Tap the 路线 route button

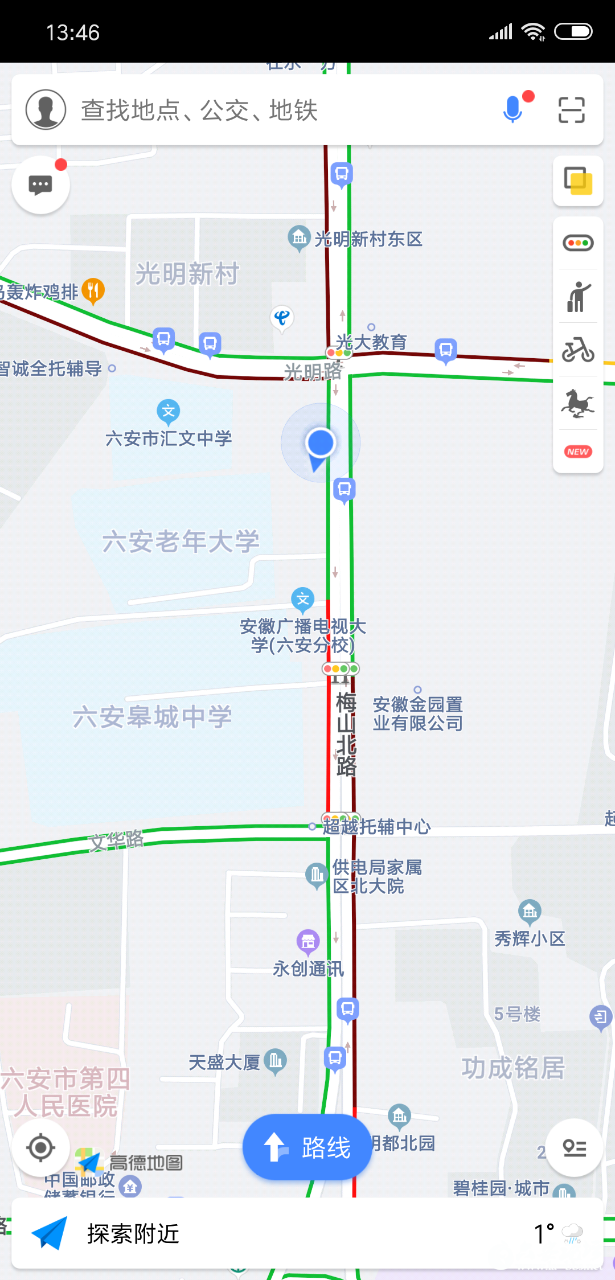307,1147
